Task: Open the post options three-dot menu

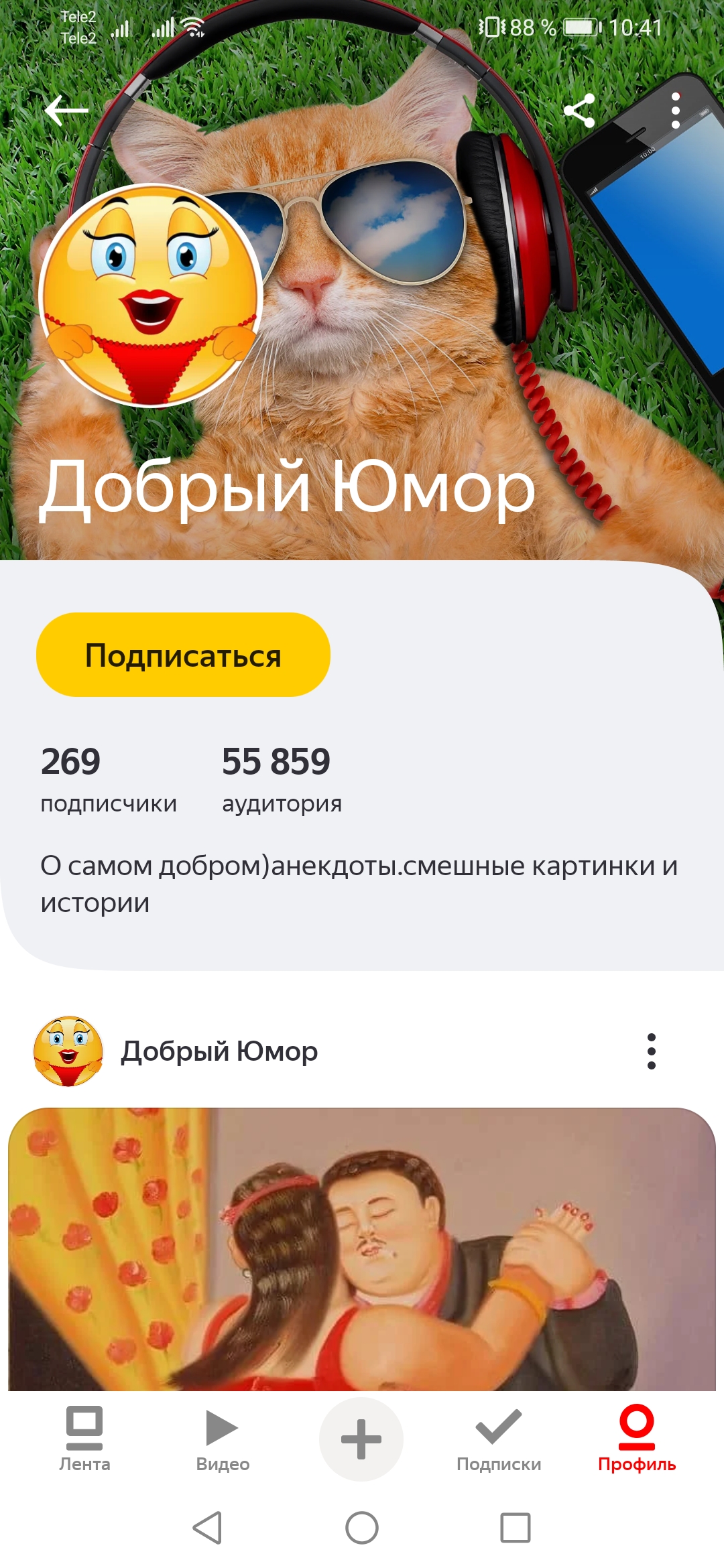Action: tap(651, 1051)
